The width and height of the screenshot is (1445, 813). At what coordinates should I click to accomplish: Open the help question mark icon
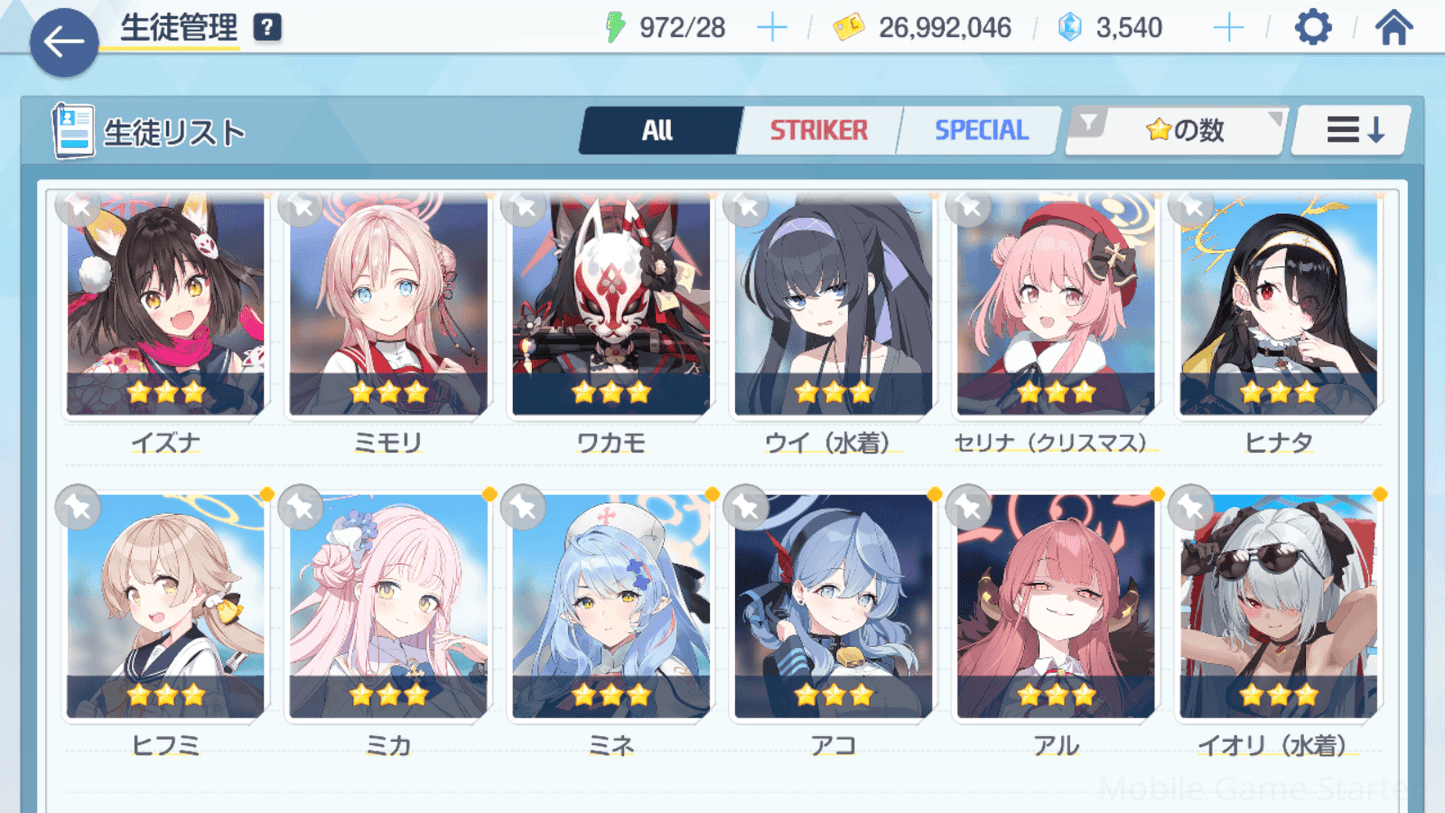click(x=267, y=28)
